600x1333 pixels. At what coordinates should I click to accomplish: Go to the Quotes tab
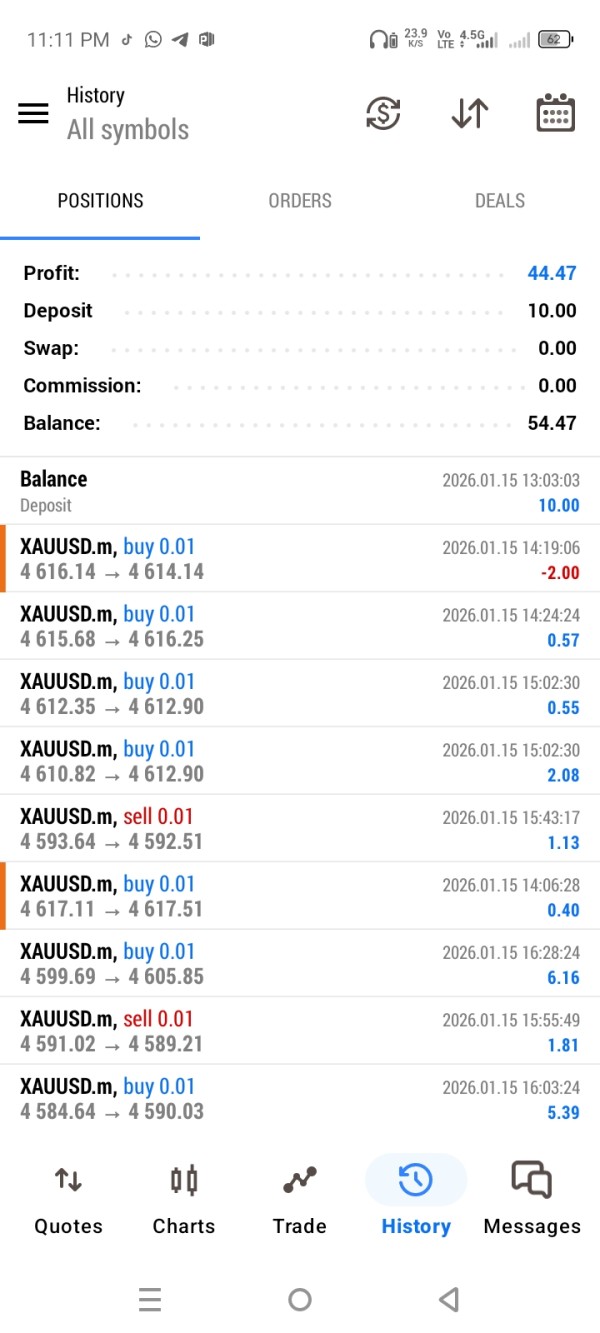pos(68,1199)
